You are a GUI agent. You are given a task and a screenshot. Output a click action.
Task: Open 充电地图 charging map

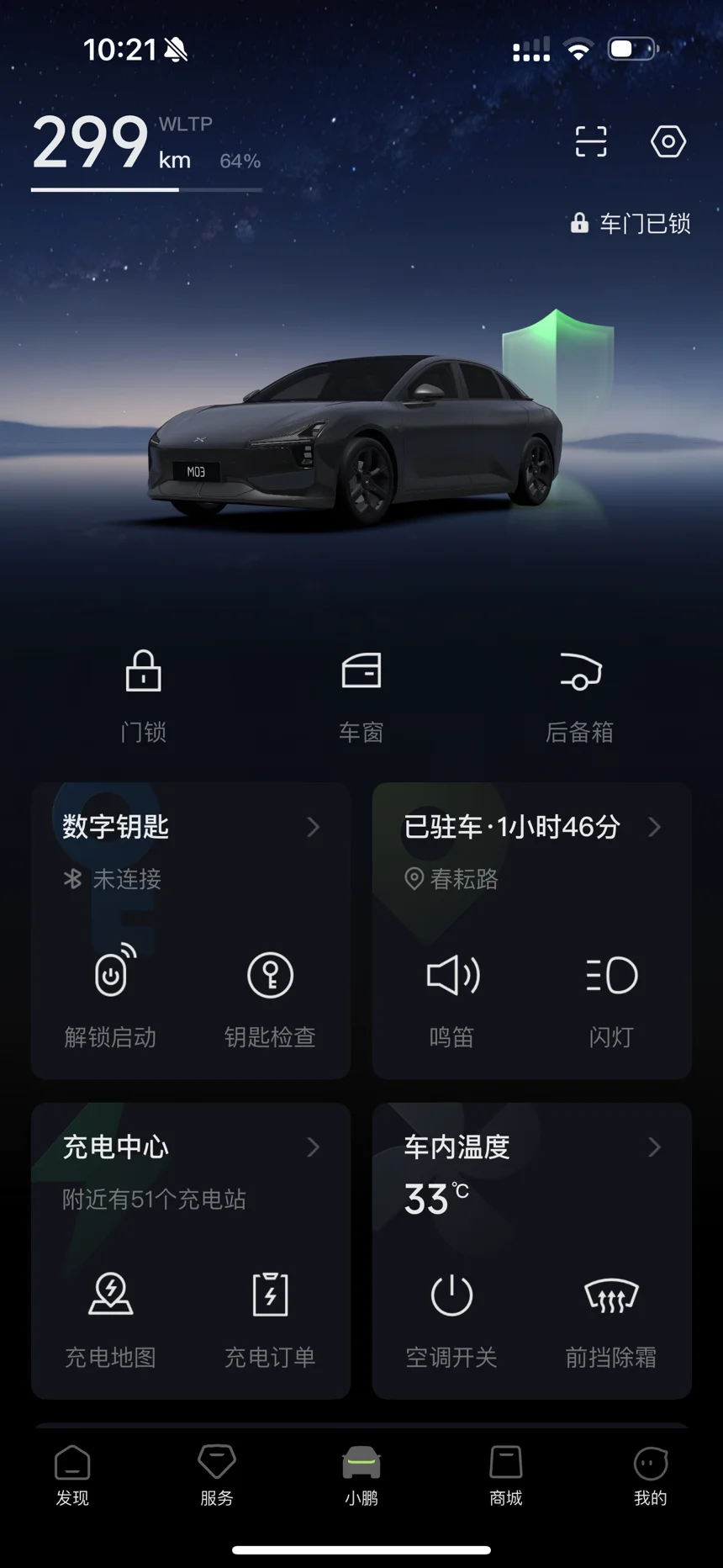coord(110,1317)
